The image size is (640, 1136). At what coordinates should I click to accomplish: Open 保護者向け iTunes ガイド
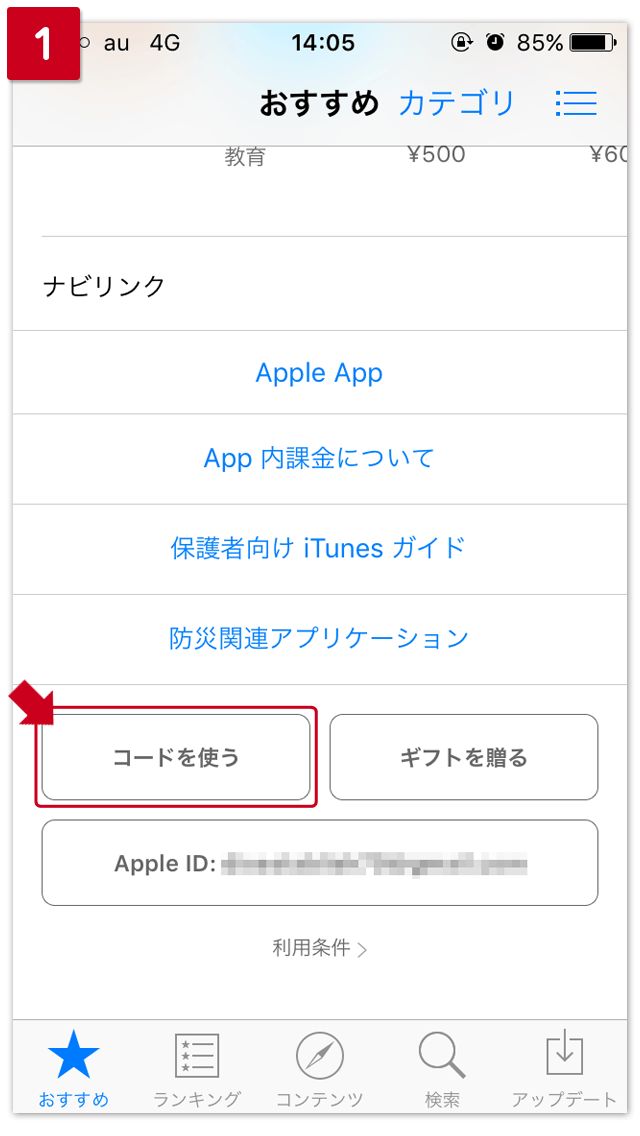click(x=319, y=548)
